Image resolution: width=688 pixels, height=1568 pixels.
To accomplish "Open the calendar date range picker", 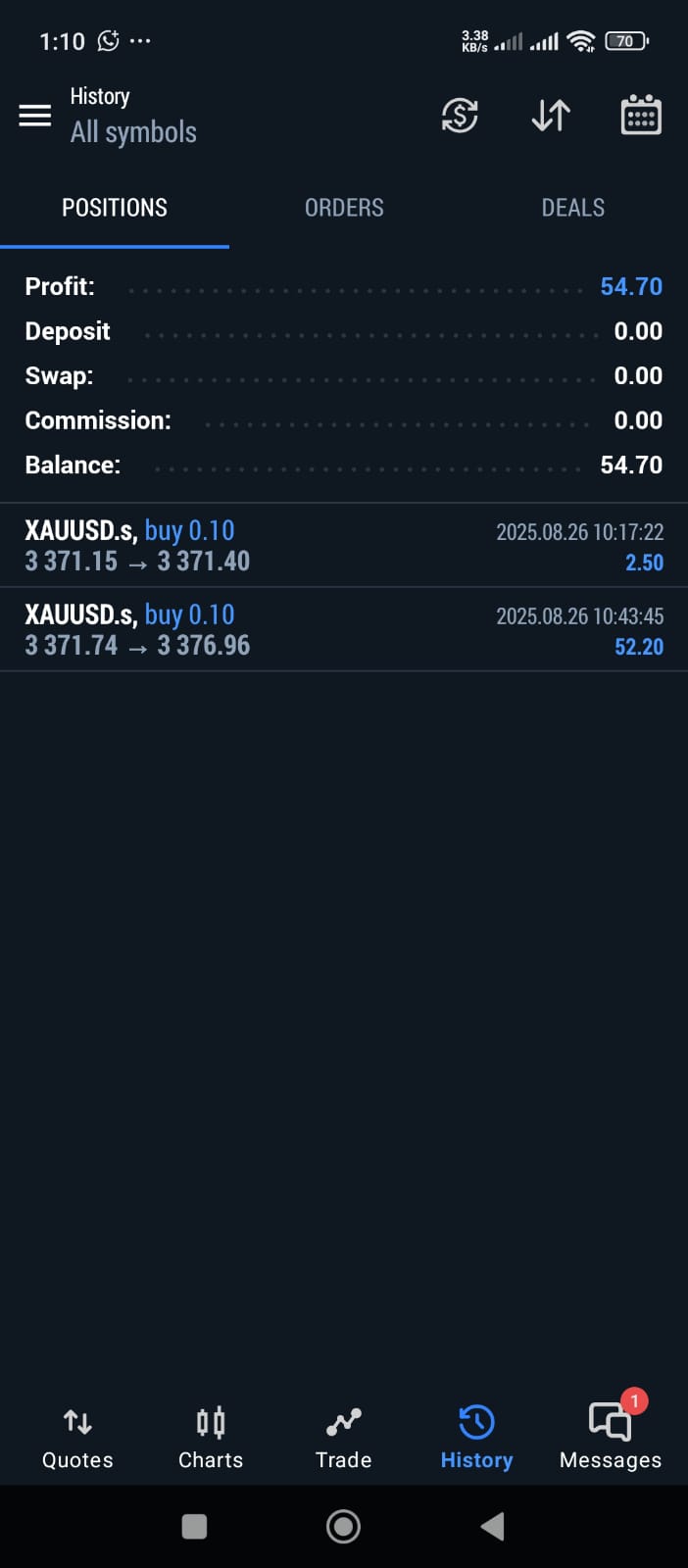I will [x=641, y=116].
